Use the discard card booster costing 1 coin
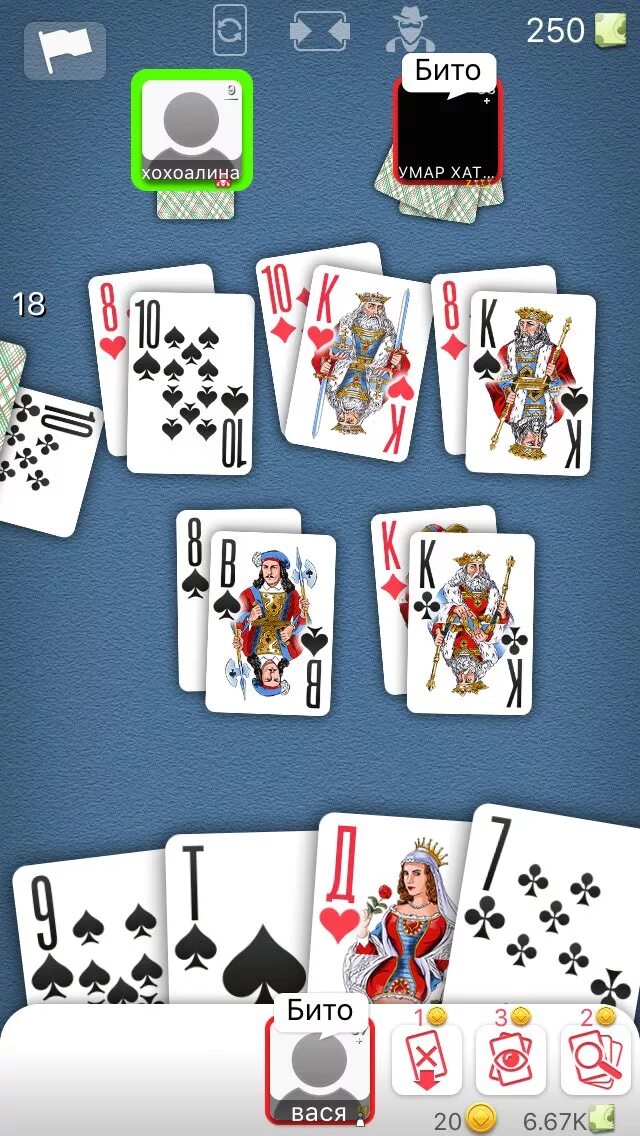The width and height of the screenshot is (640, 1136). (x=426, y=1060)
